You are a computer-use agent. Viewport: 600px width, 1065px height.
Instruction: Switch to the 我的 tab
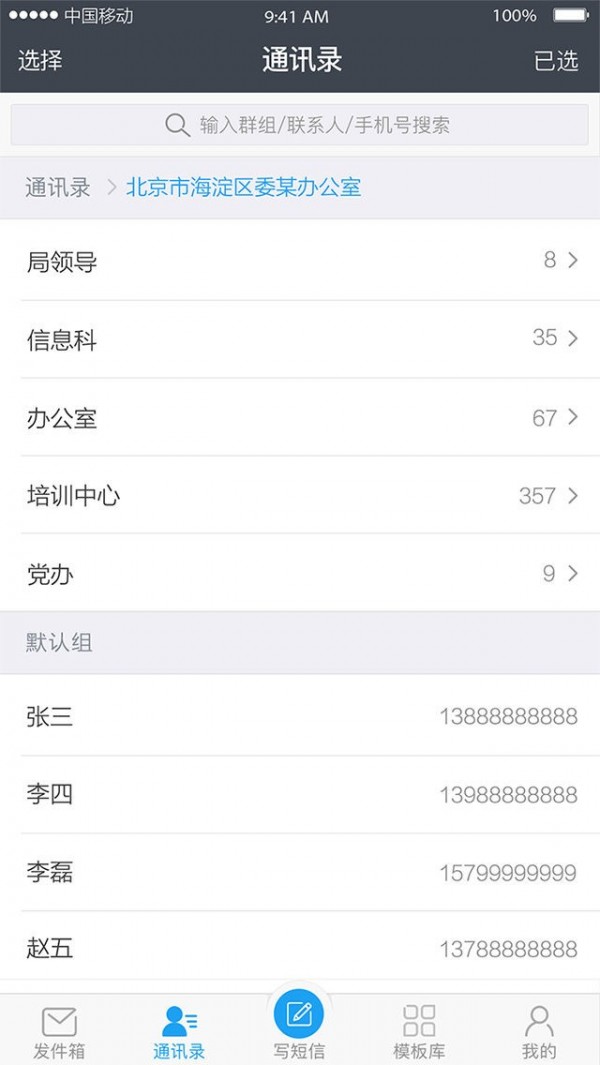point(539,1032)
